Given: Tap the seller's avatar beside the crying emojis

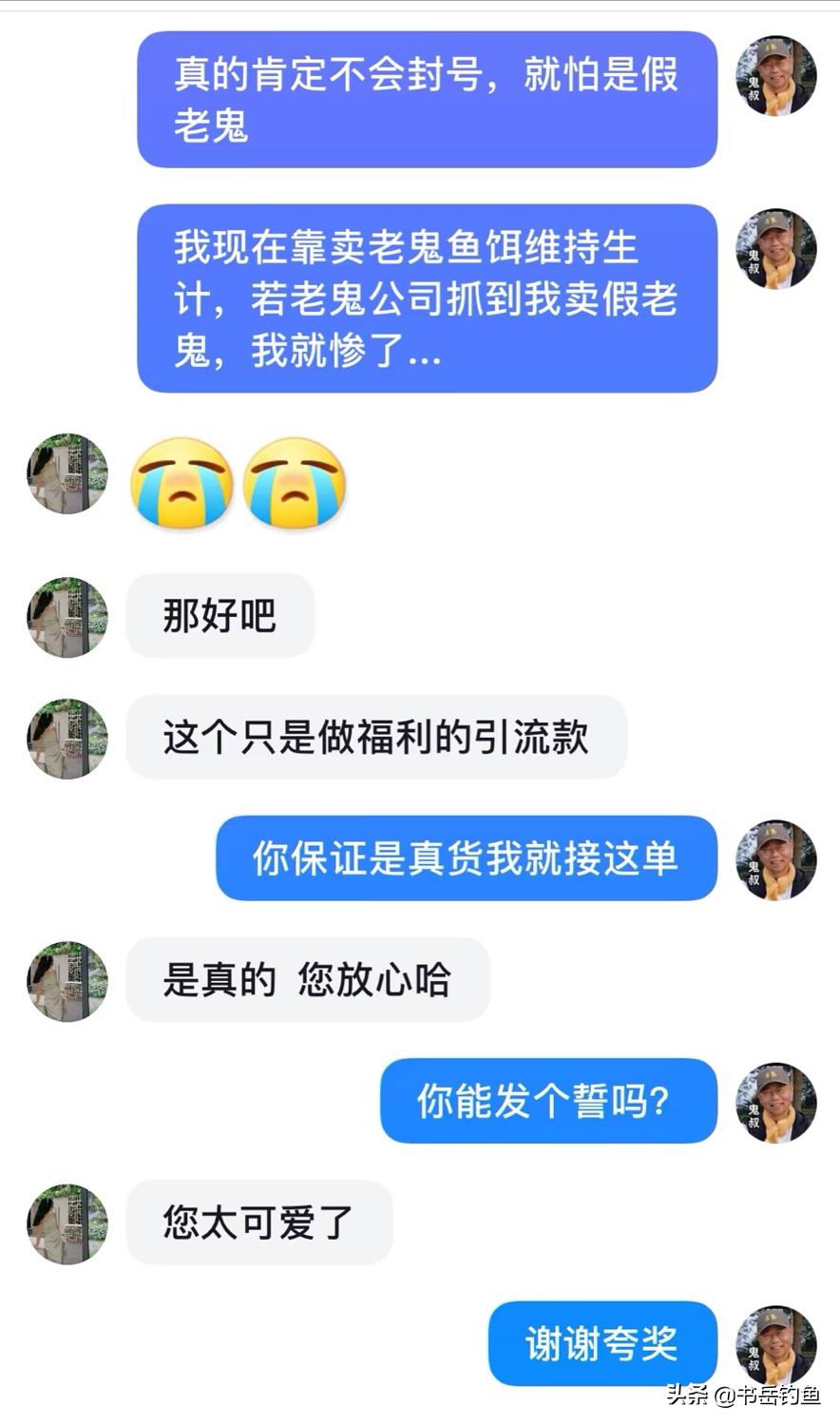Looking at the screenshot, I should pyautogui.click(x=66, y=474).
